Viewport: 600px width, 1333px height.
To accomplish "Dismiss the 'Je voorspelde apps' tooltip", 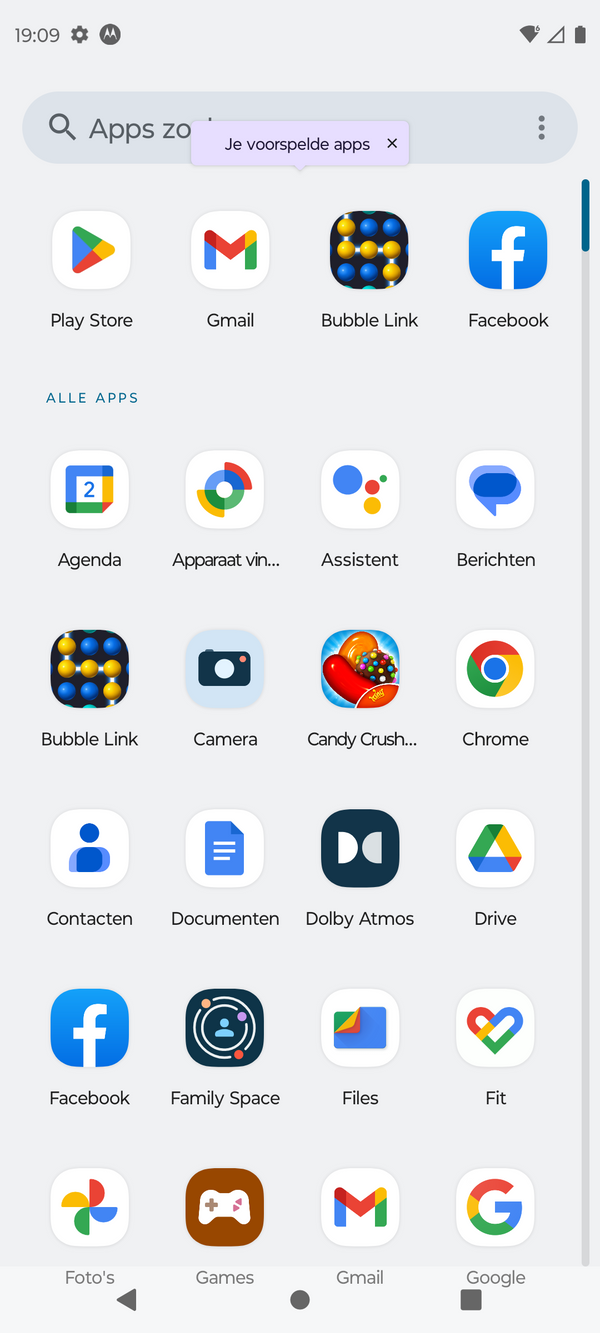I will [392, 144].
